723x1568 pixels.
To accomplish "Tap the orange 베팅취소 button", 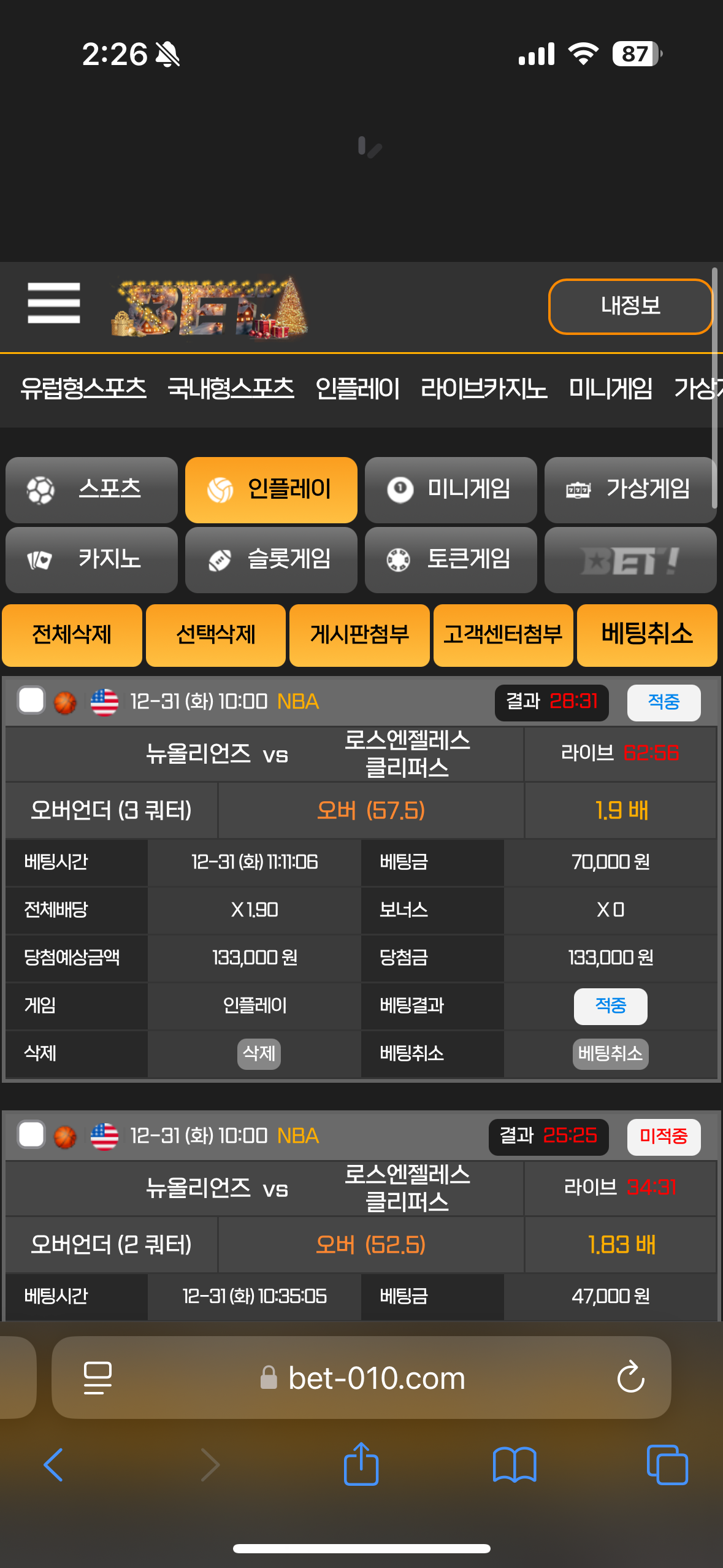I will click(647, 635).
